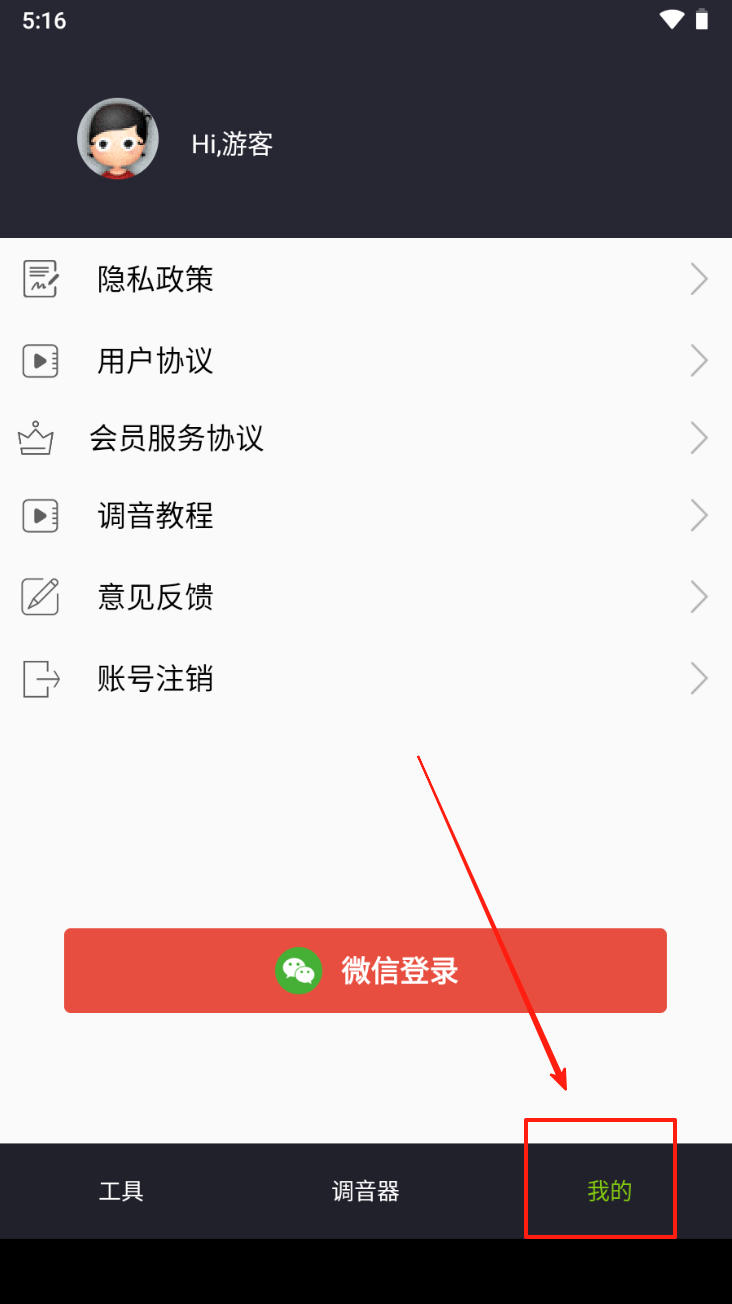Viewport: 732px width, 1304px height.
Task: Switch to the 工具 tab
Action: [x=121, y=1191]
